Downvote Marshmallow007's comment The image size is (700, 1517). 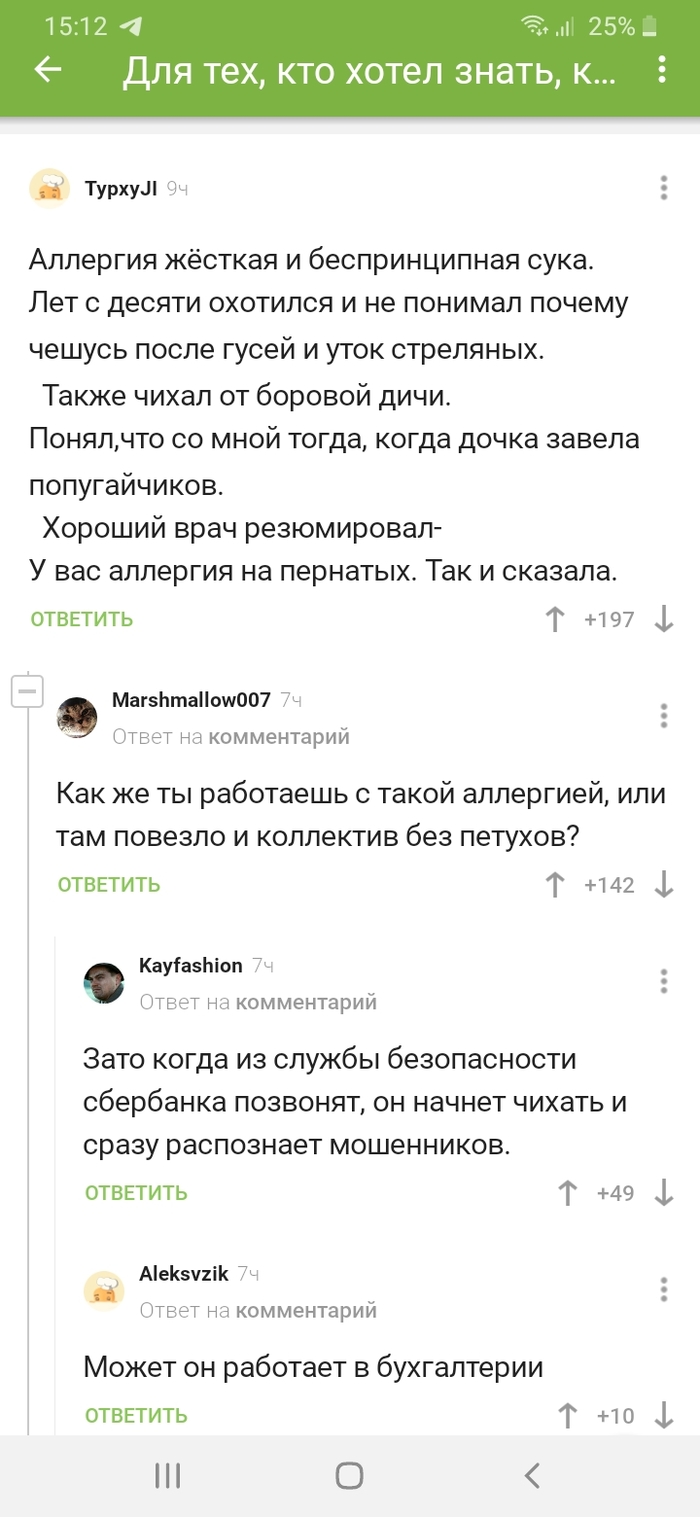[664, 885]
